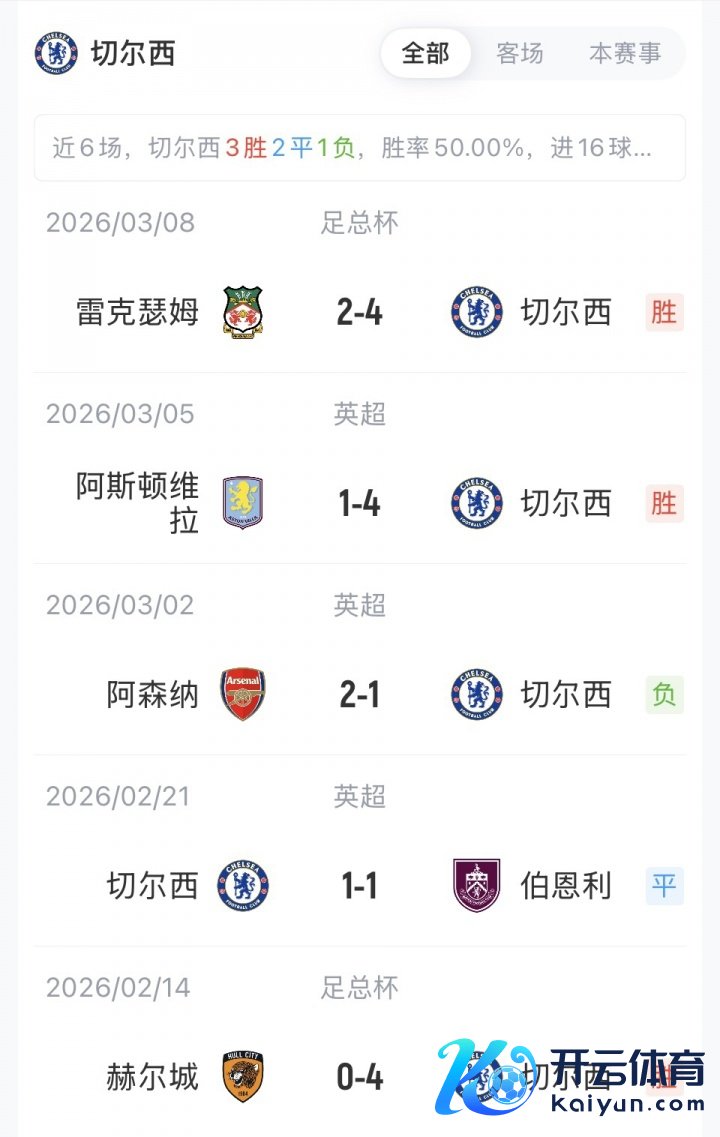This screenshot has height=1137, width=720.
Task: View the 赫尔城 vs 切尔西 0-4 match
Action: (360, 1077)
